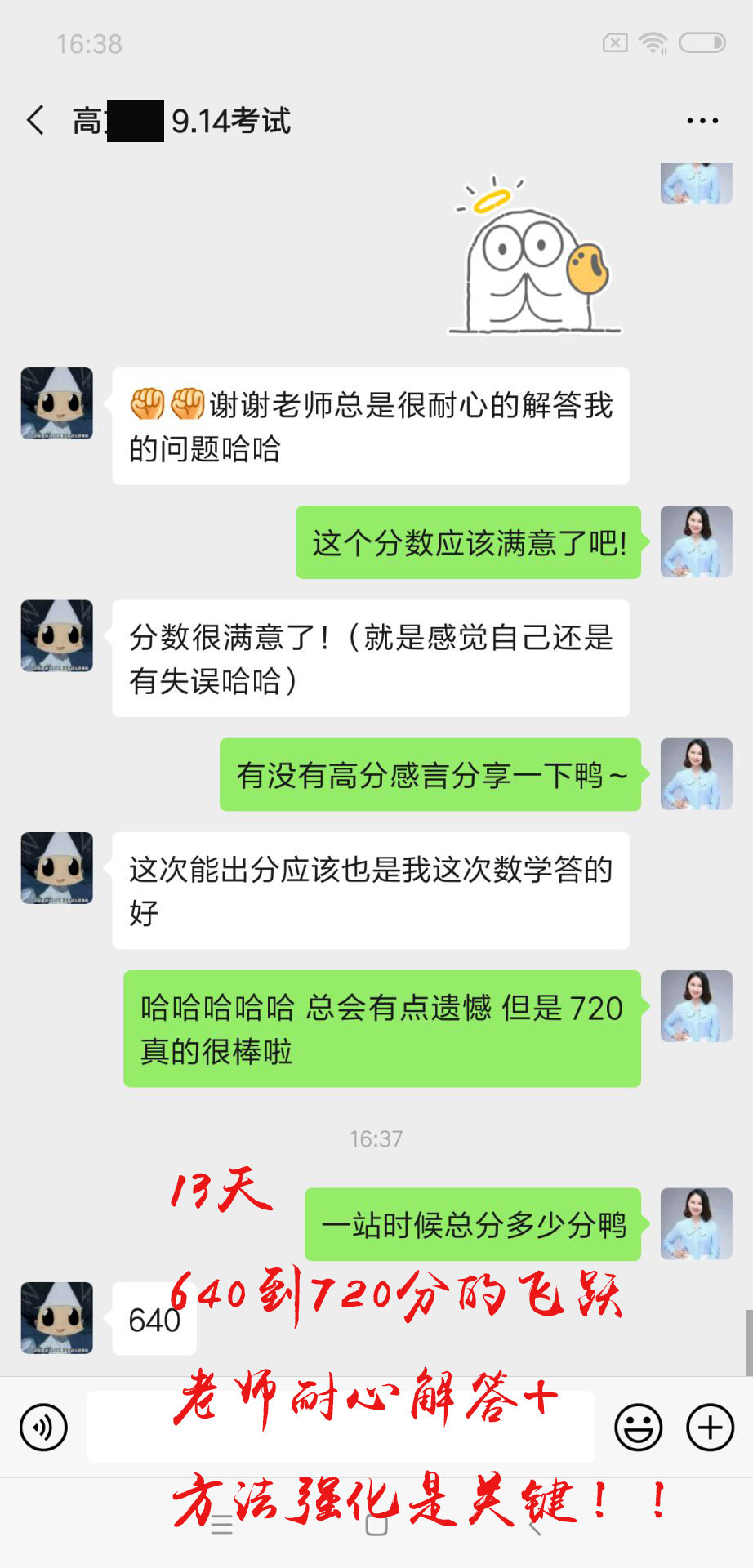Viewport: 753px width, 1568px height.
Task: Go back from the chat
Action: pyautogui.click(x=36, y=121)
